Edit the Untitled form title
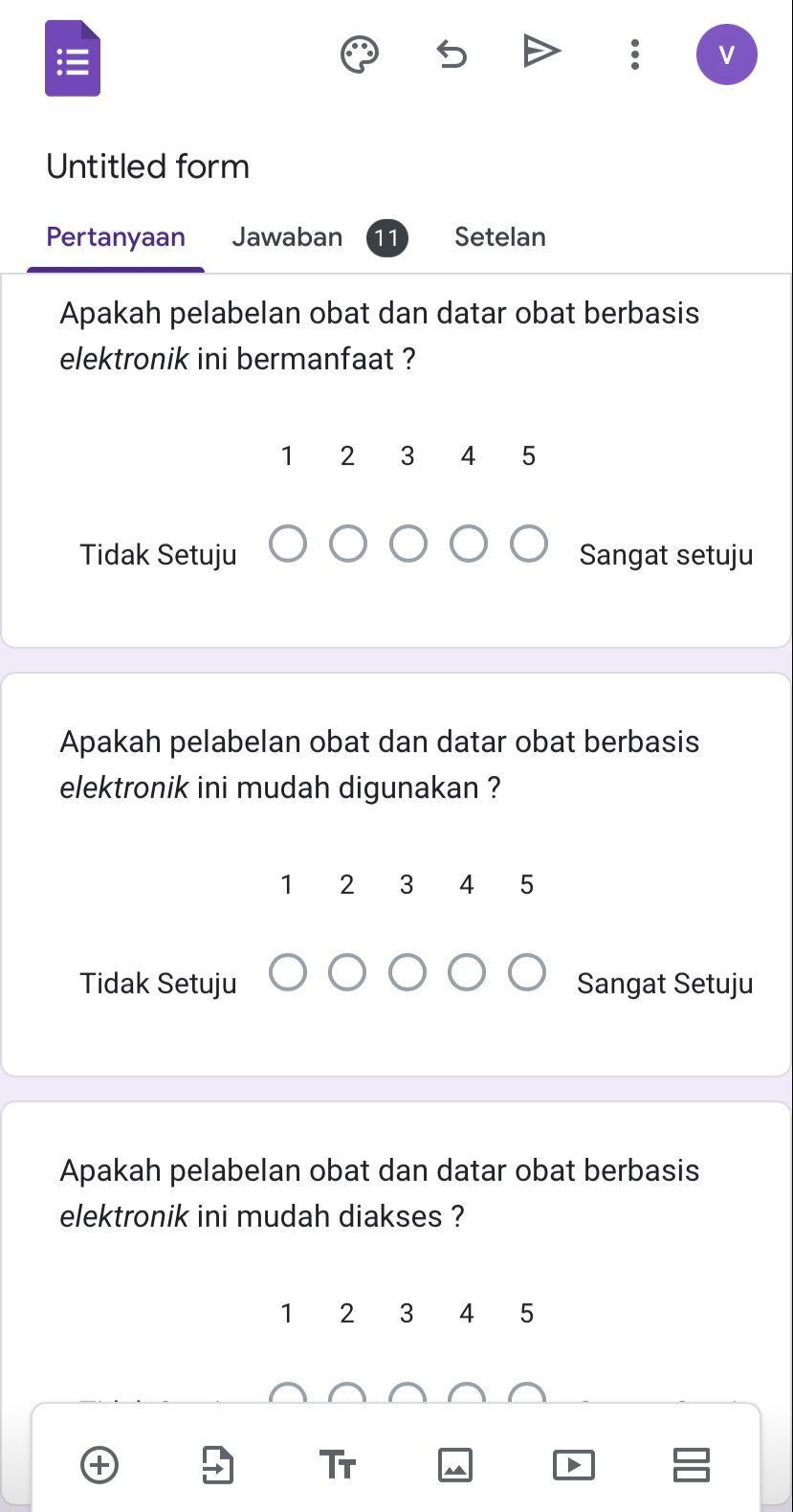 click(x=148, y=167)
